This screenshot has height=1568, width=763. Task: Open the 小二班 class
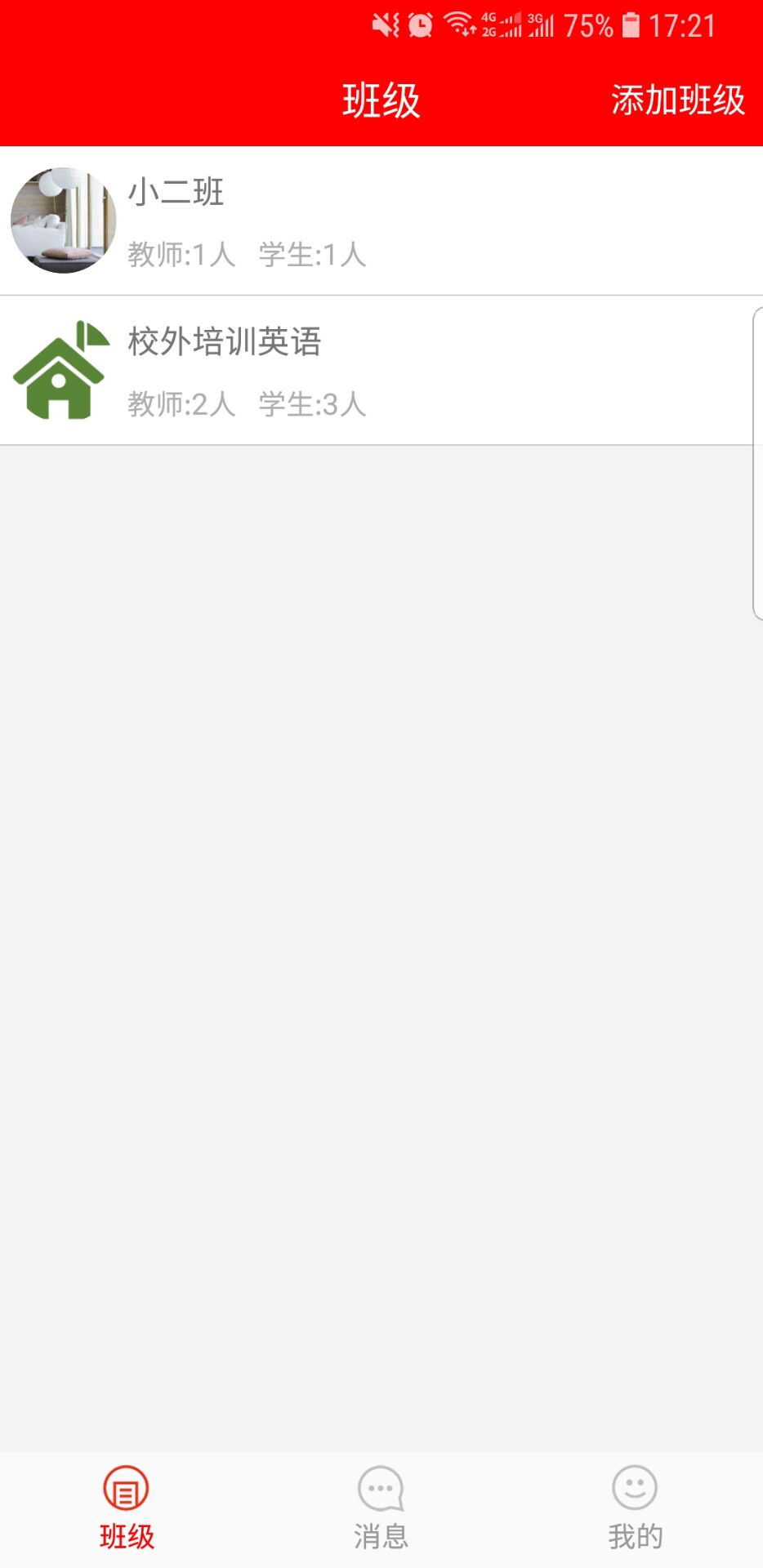pyautogui.click(x=381, y=220)
